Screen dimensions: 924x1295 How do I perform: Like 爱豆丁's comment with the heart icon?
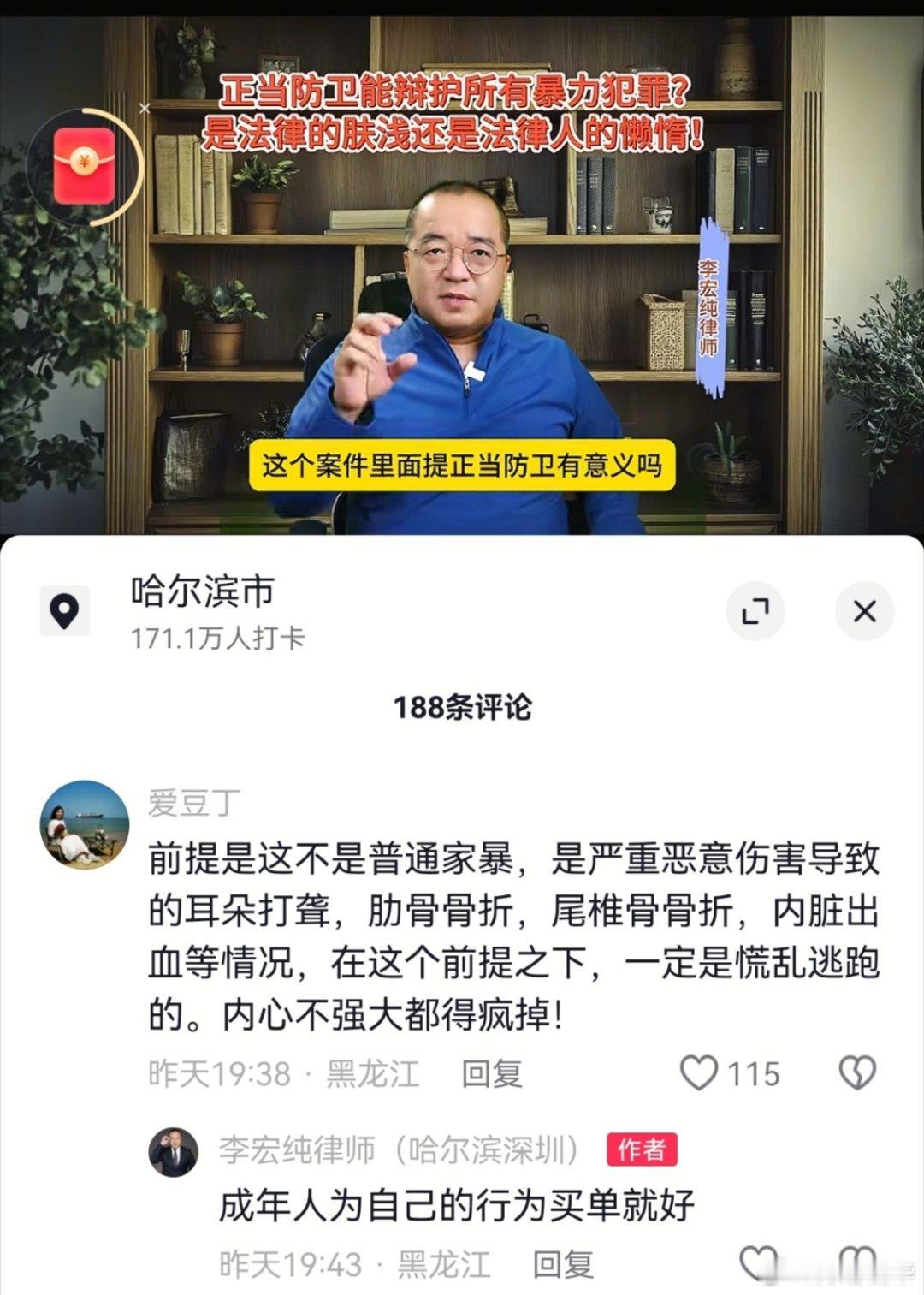click(702, 1070)
